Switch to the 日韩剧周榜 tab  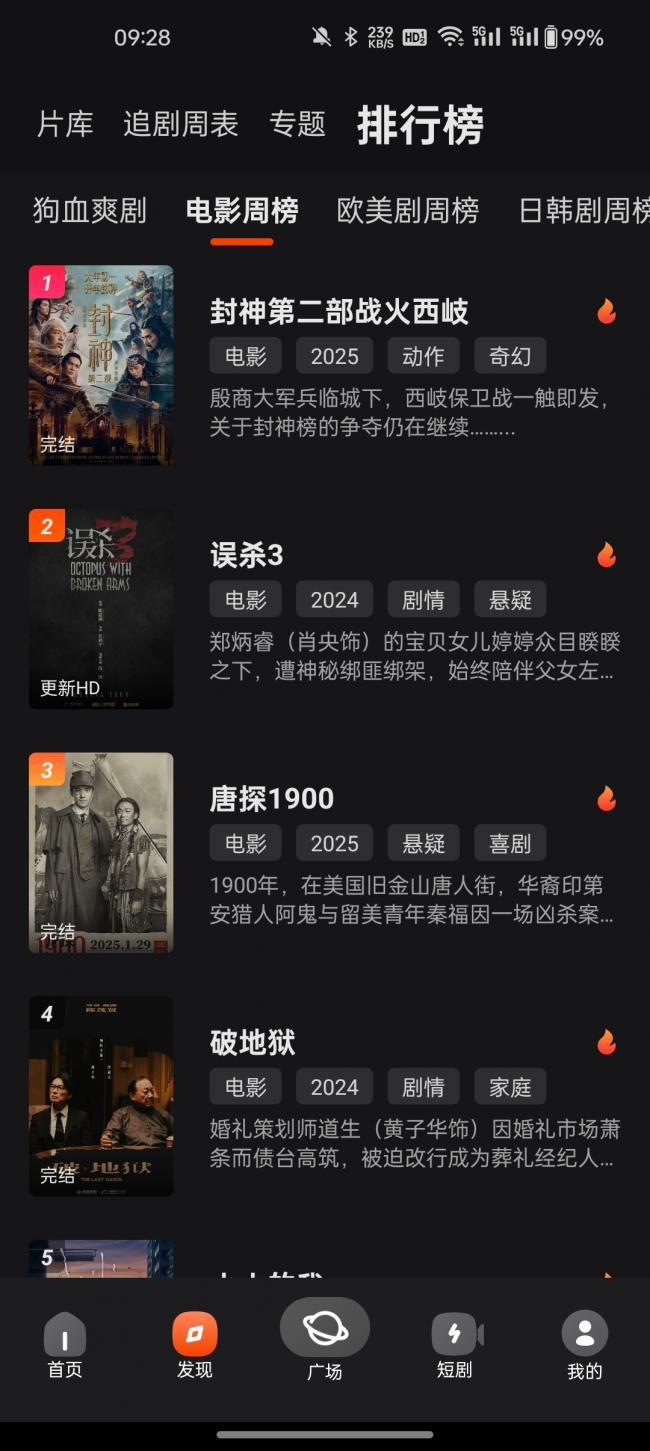coord(584,210)
